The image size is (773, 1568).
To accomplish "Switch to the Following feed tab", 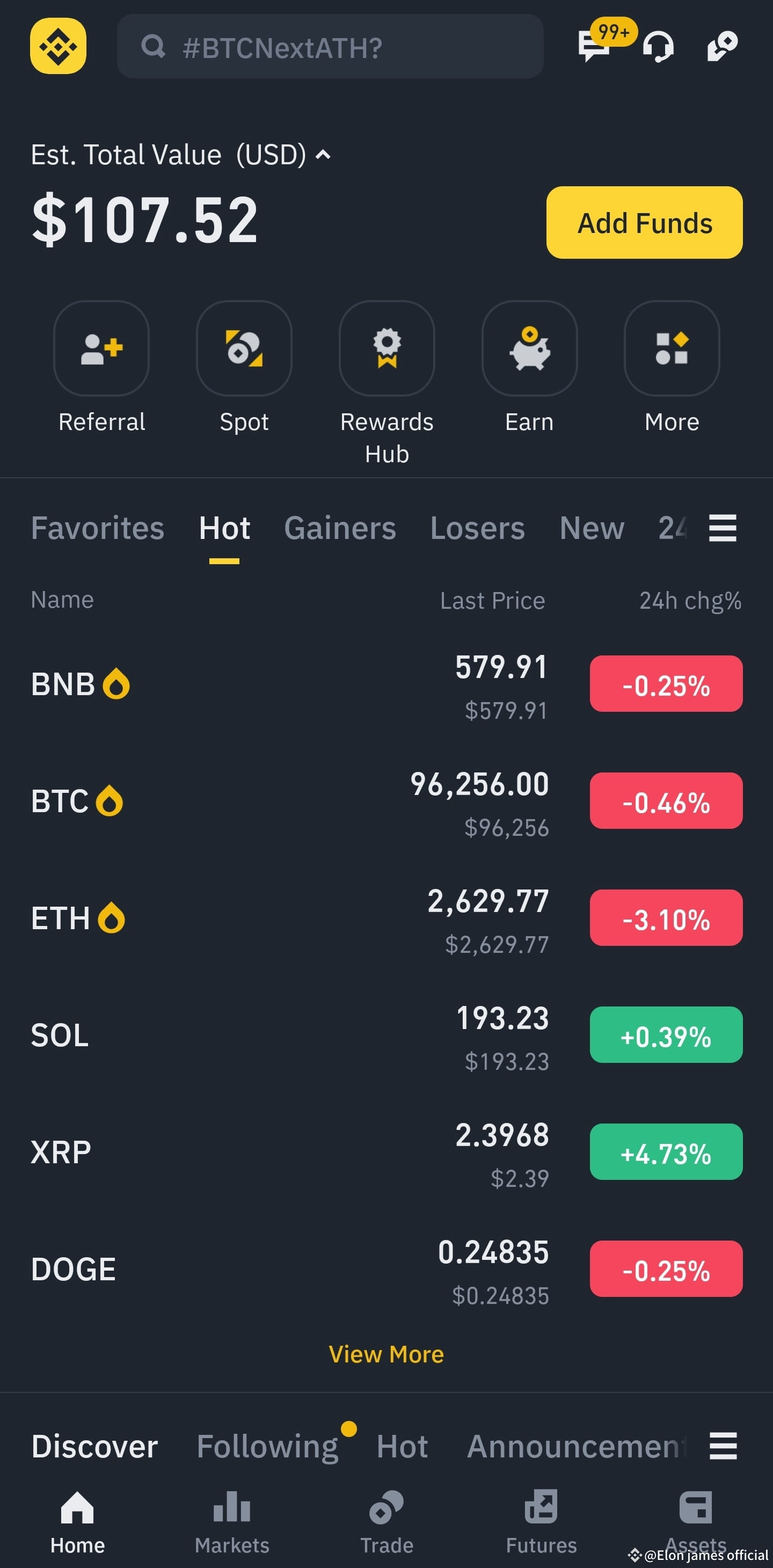I will (267, 1446).
